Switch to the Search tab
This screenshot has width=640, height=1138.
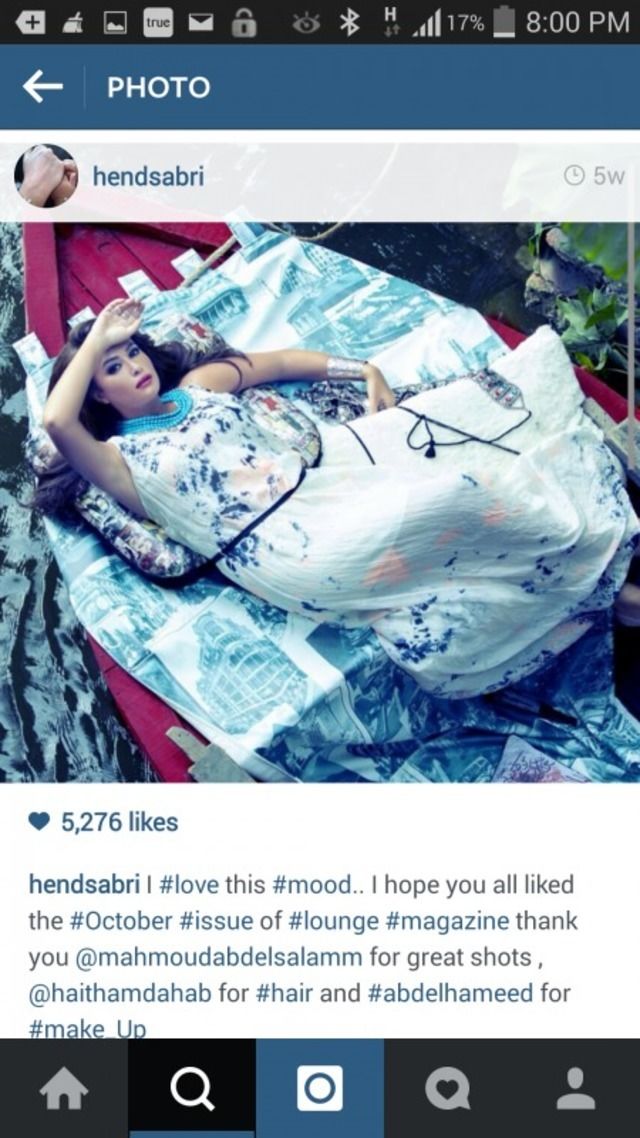(192, 1088)
